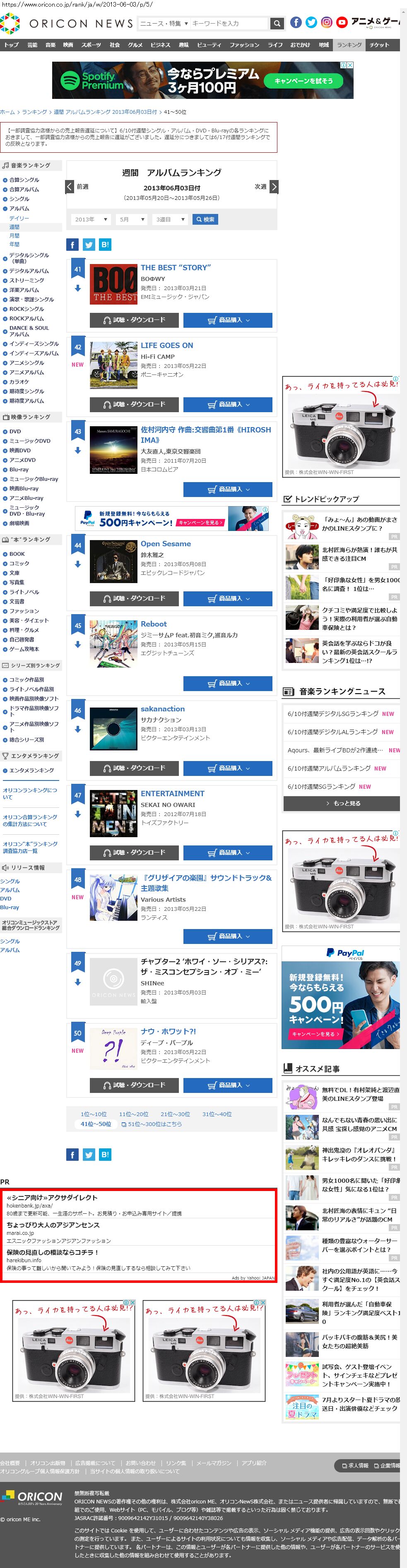Screen dimensions: 407x1568
Task: Open コミック in the book ranking sidebar
Action: (19, 564)
